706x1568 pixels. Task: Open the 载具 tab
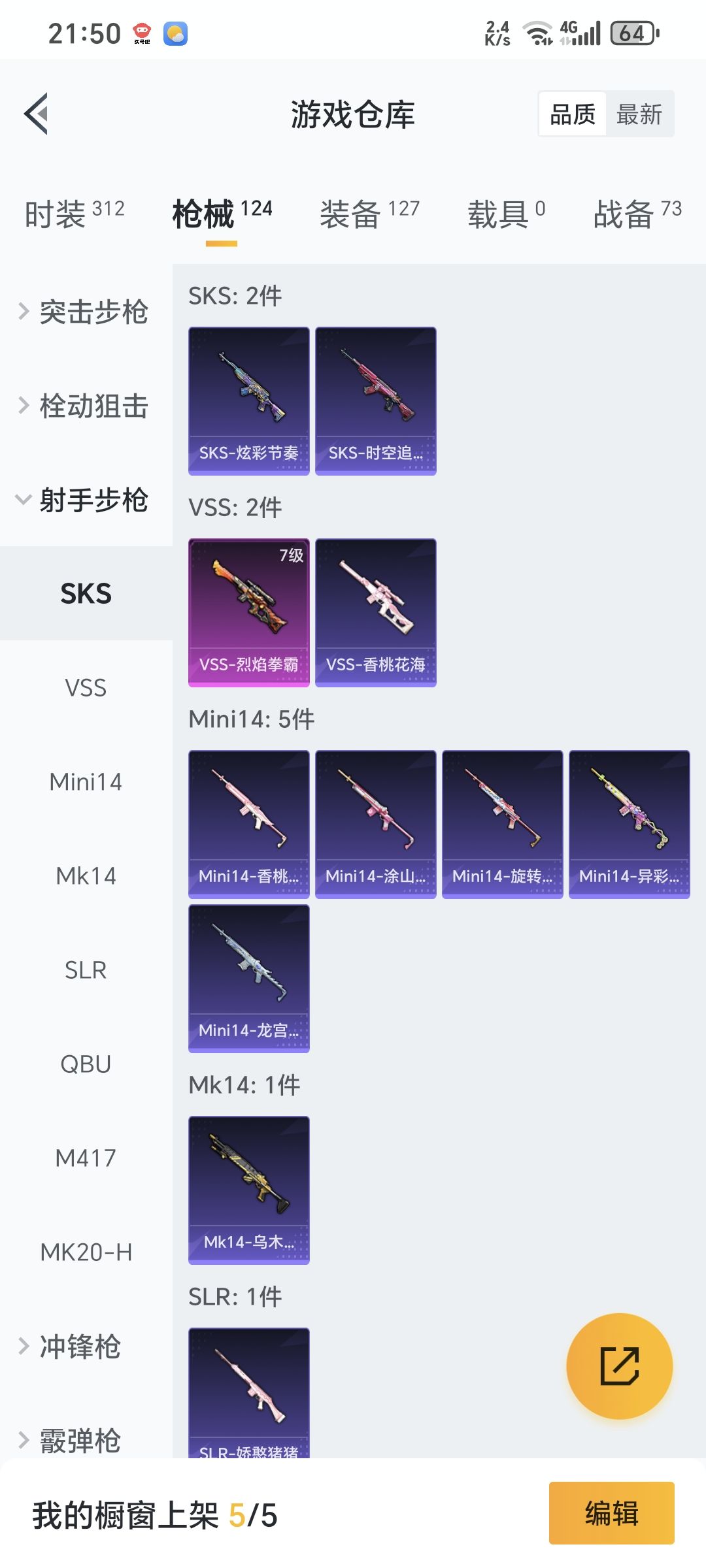coord(505,214)
